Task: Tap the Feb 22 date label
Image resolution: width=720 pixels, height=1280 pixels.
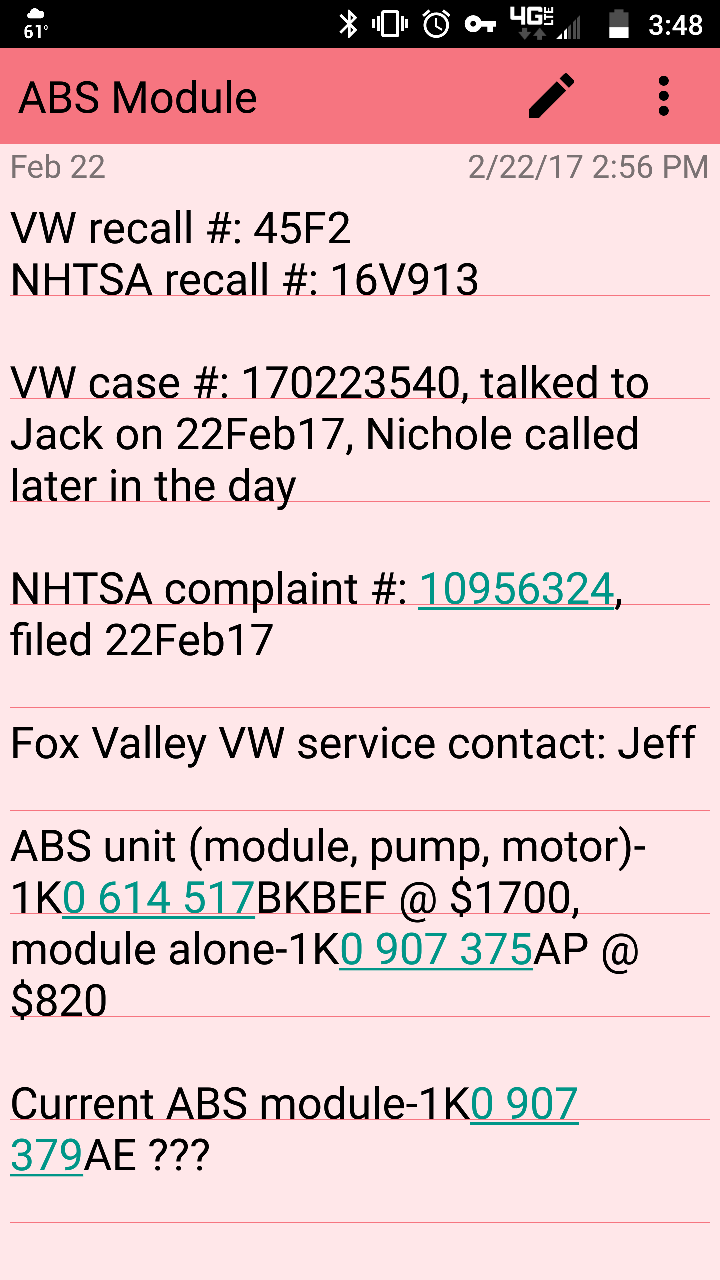Action: pyautogui.click(x=55, y=167)
